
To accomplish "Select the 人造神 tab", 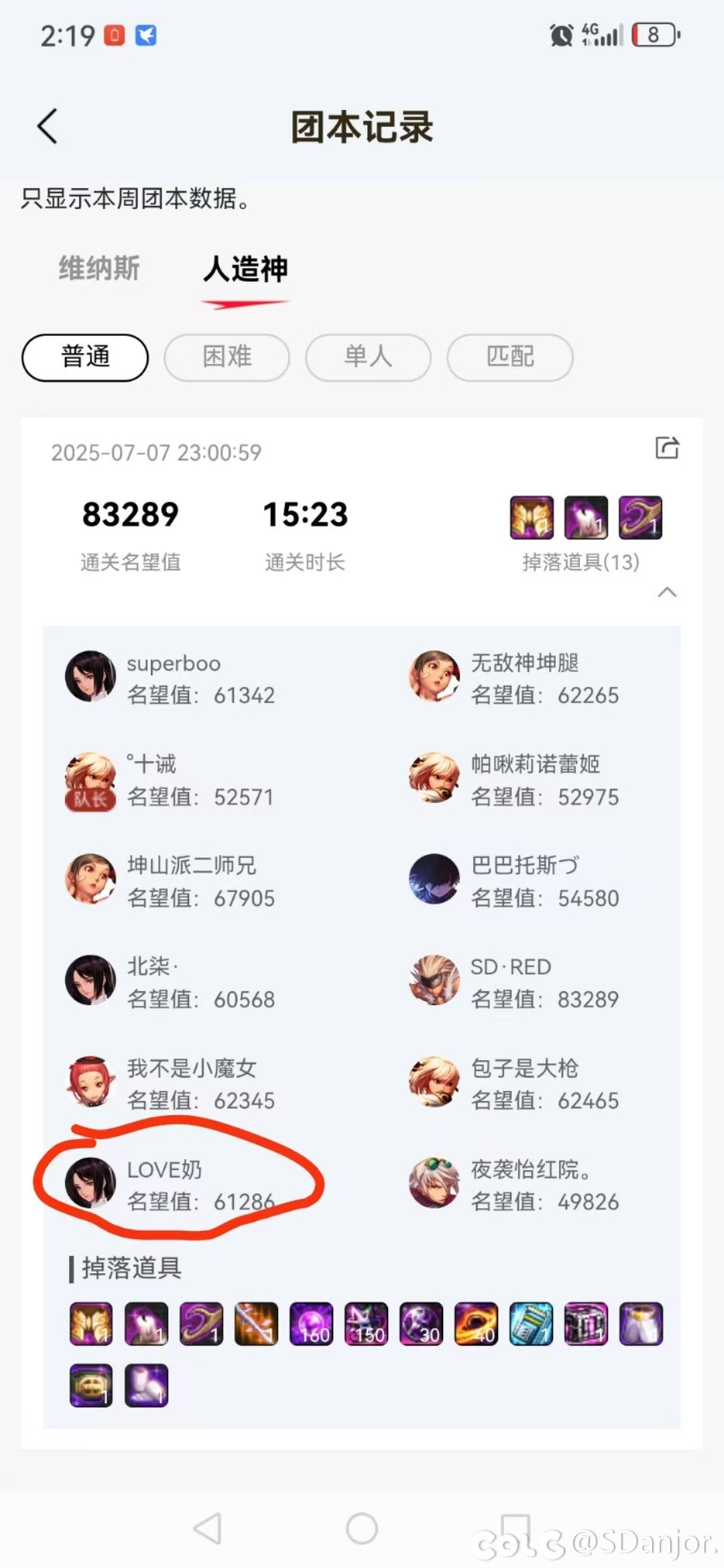I will pos(245,270).
